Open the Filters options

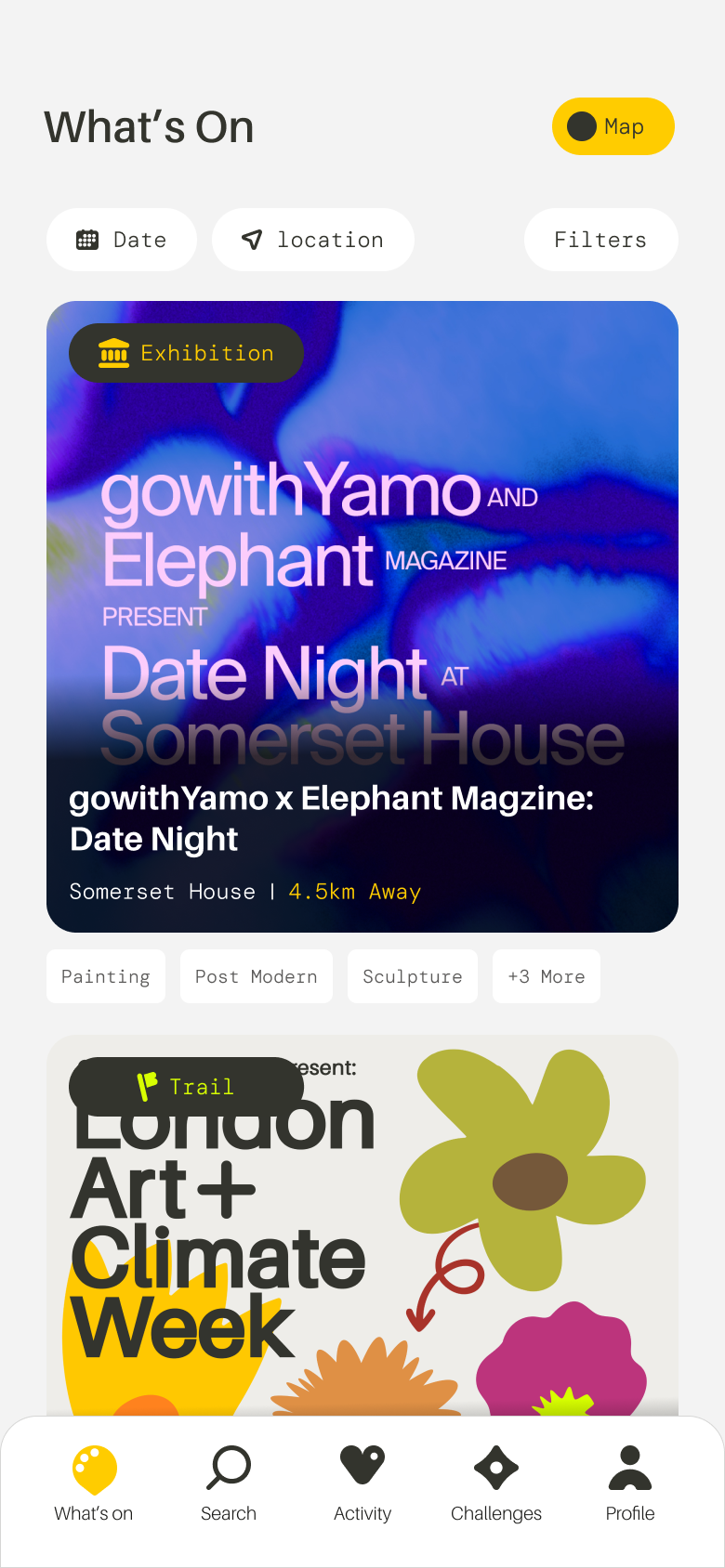click(x=600, y=240)
